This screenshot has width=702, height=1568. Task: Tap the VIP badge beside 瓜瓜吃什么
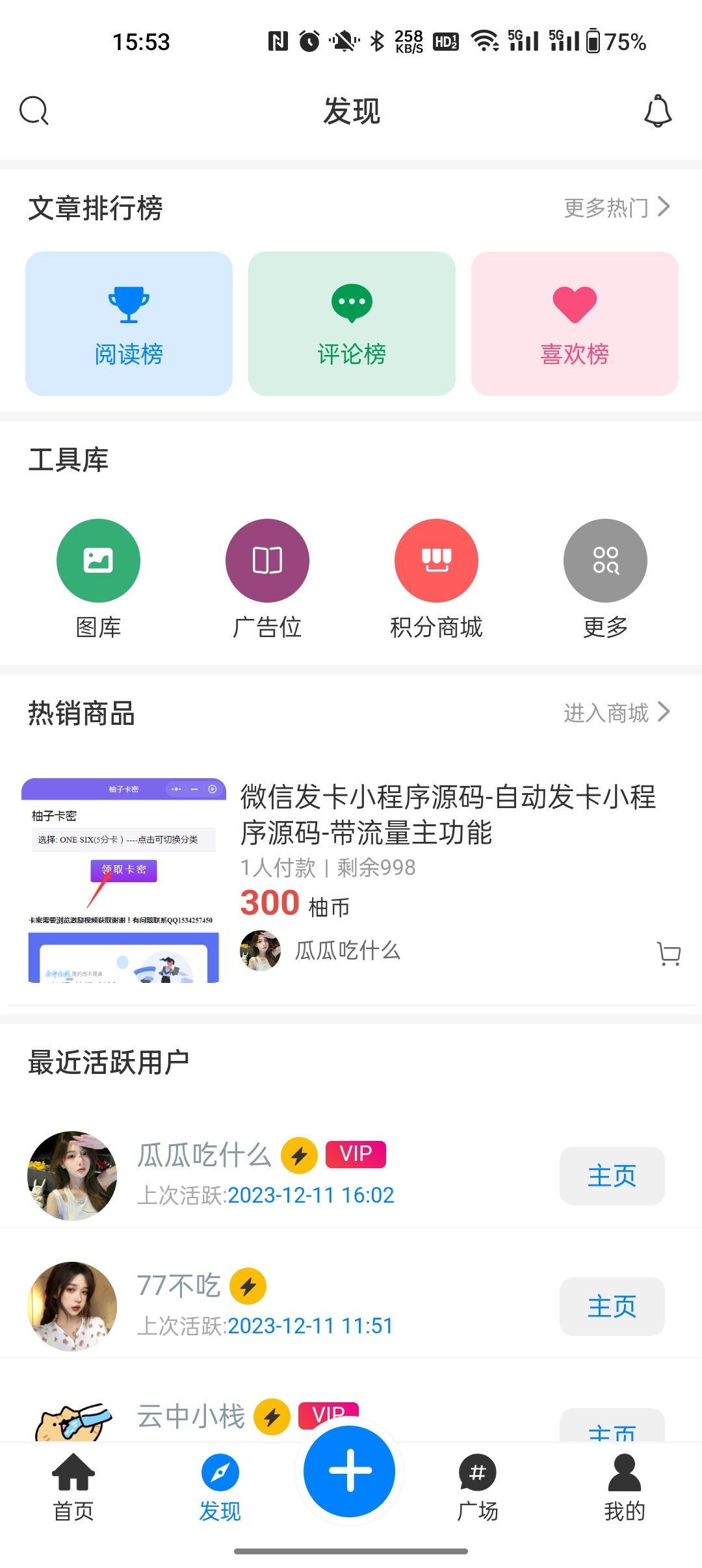point(355,1154)
